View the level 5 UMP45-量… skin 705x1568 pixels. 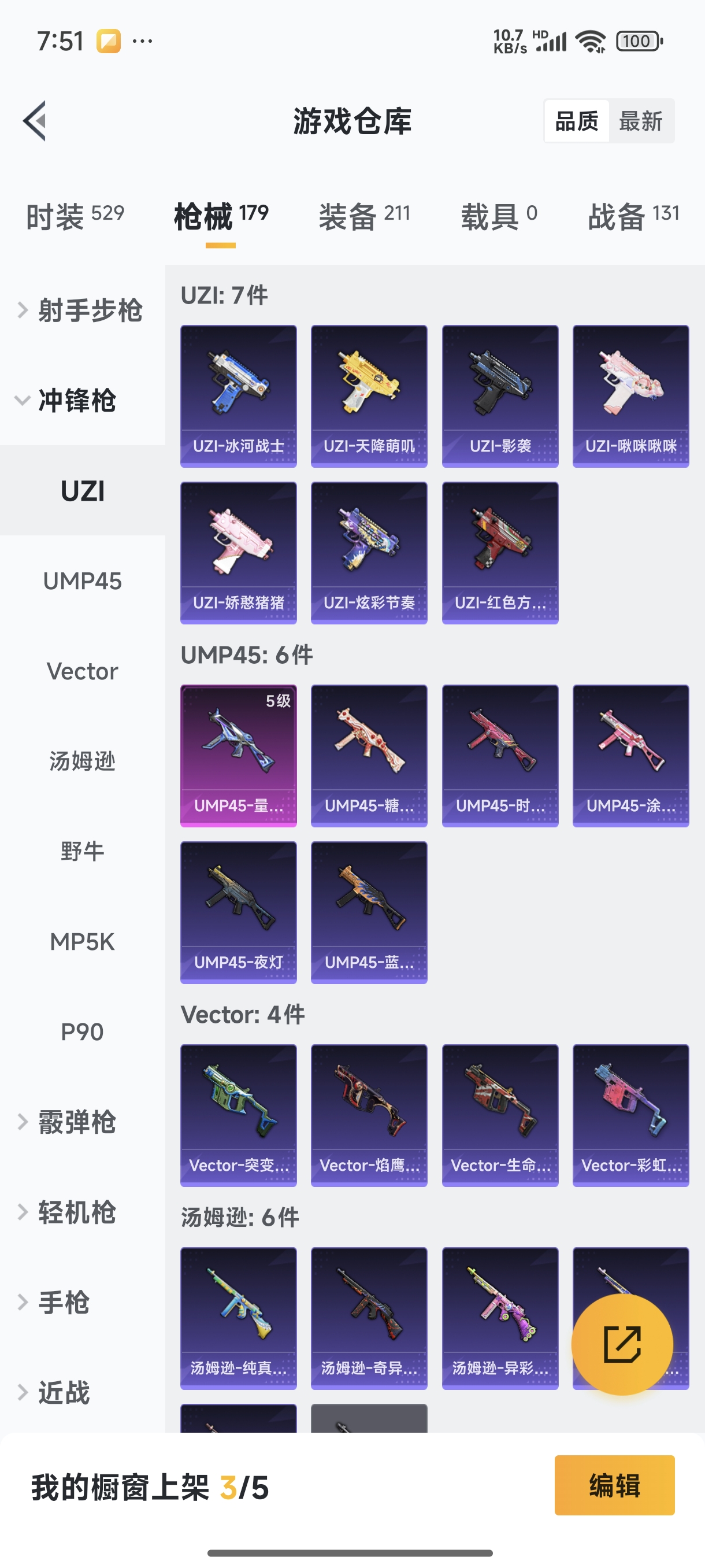pyautogui.click(x=239, y=756)
